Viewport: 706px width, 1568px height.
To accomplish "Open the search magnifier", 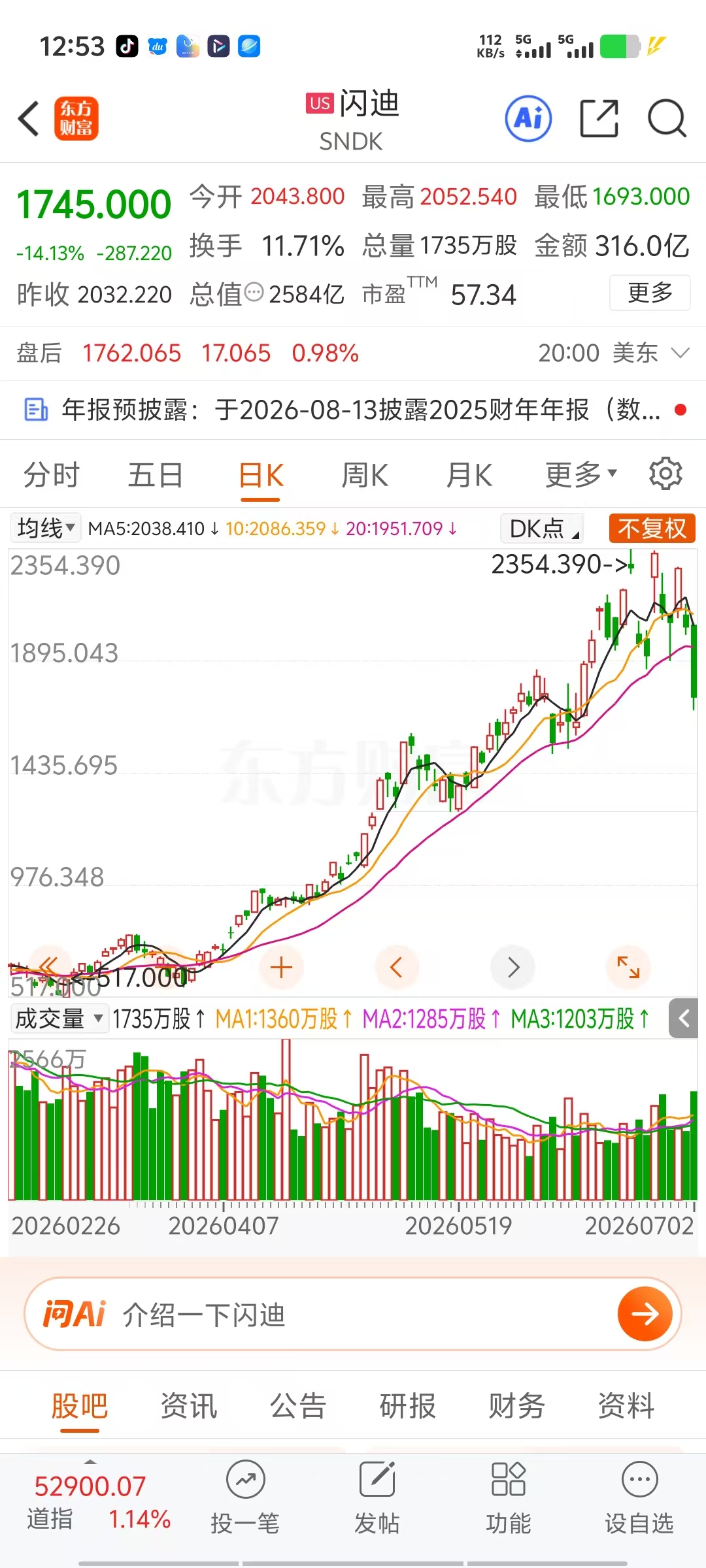I will (x=667, y=119).
